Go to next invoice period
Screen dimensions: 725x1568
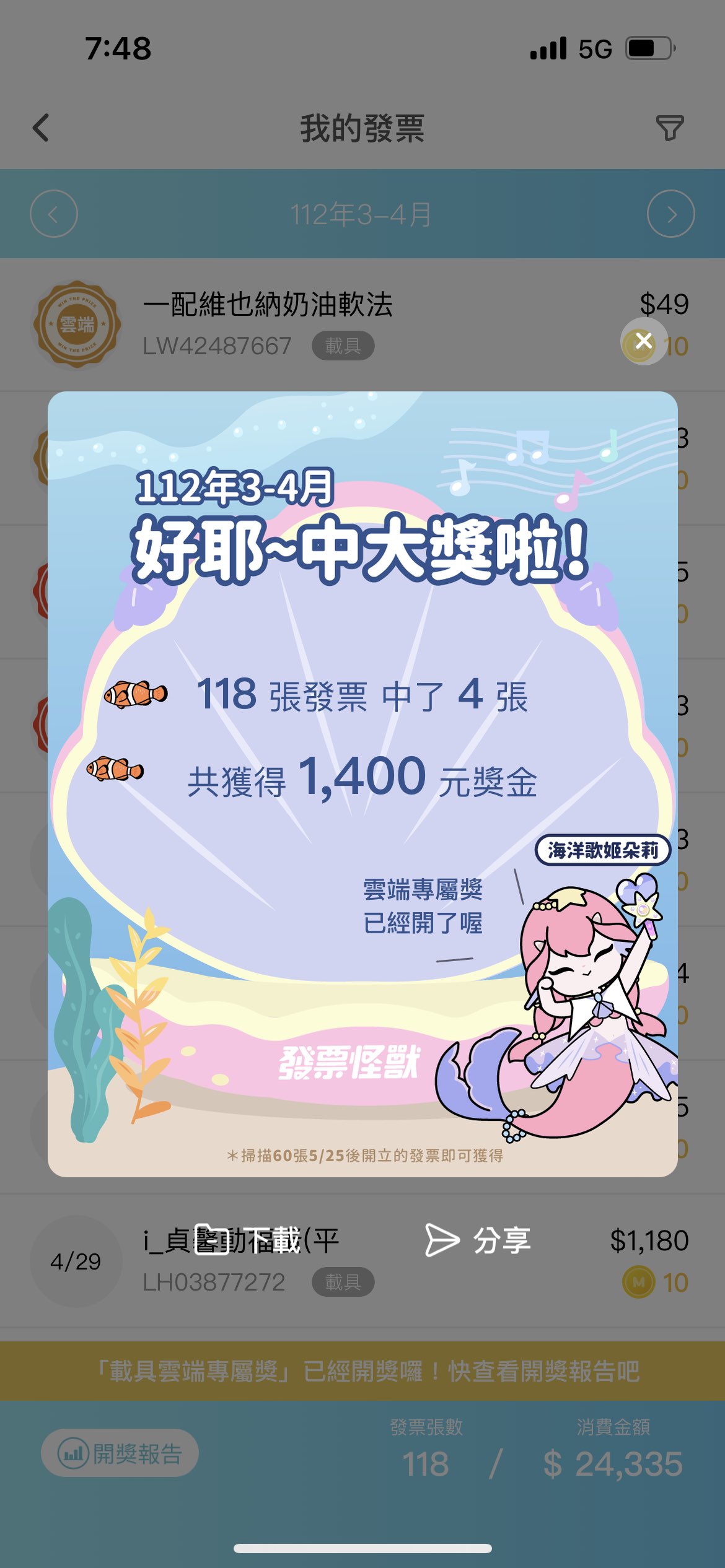pyautogui.click(x=670, y=214)
